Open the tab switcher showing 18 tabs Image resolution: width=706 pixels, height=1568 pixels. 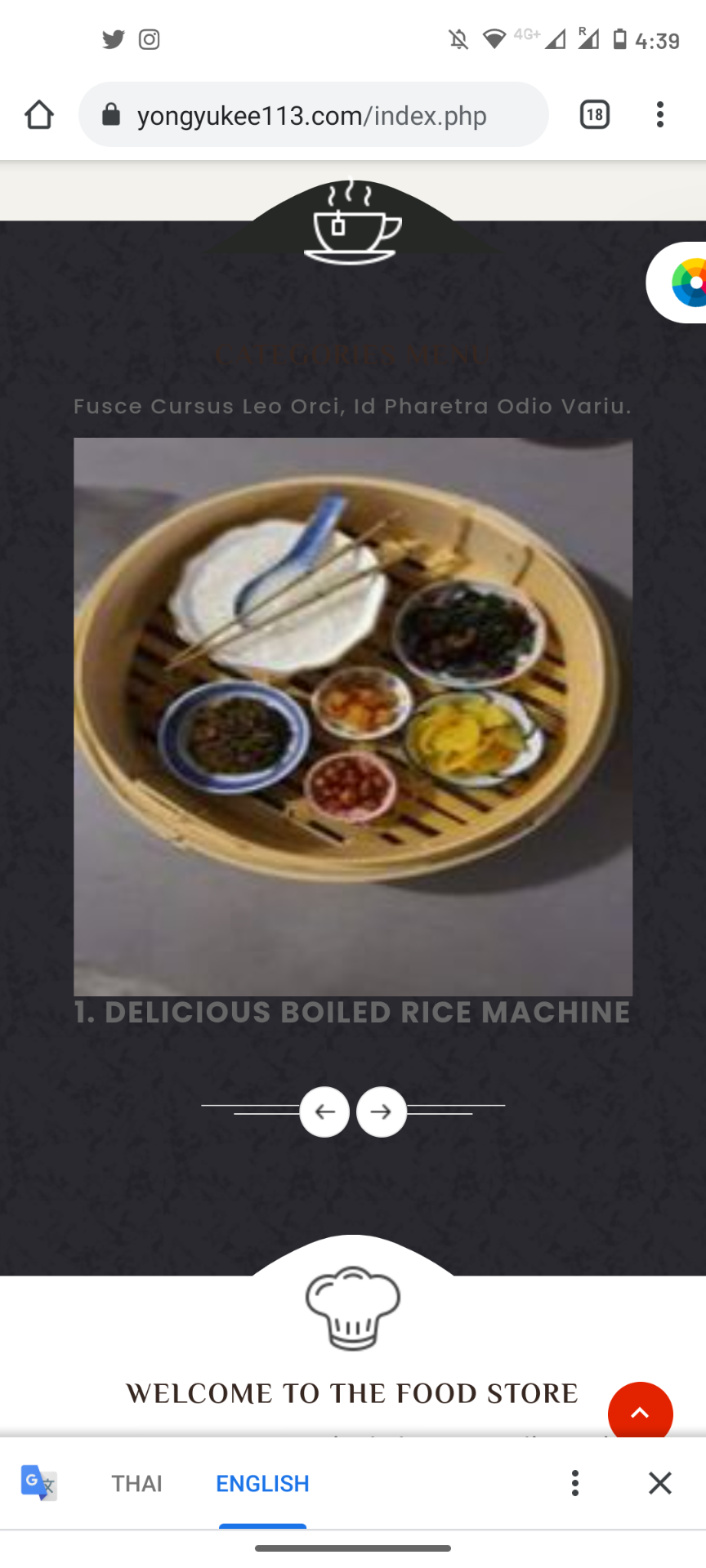click(x=594, y=115)
